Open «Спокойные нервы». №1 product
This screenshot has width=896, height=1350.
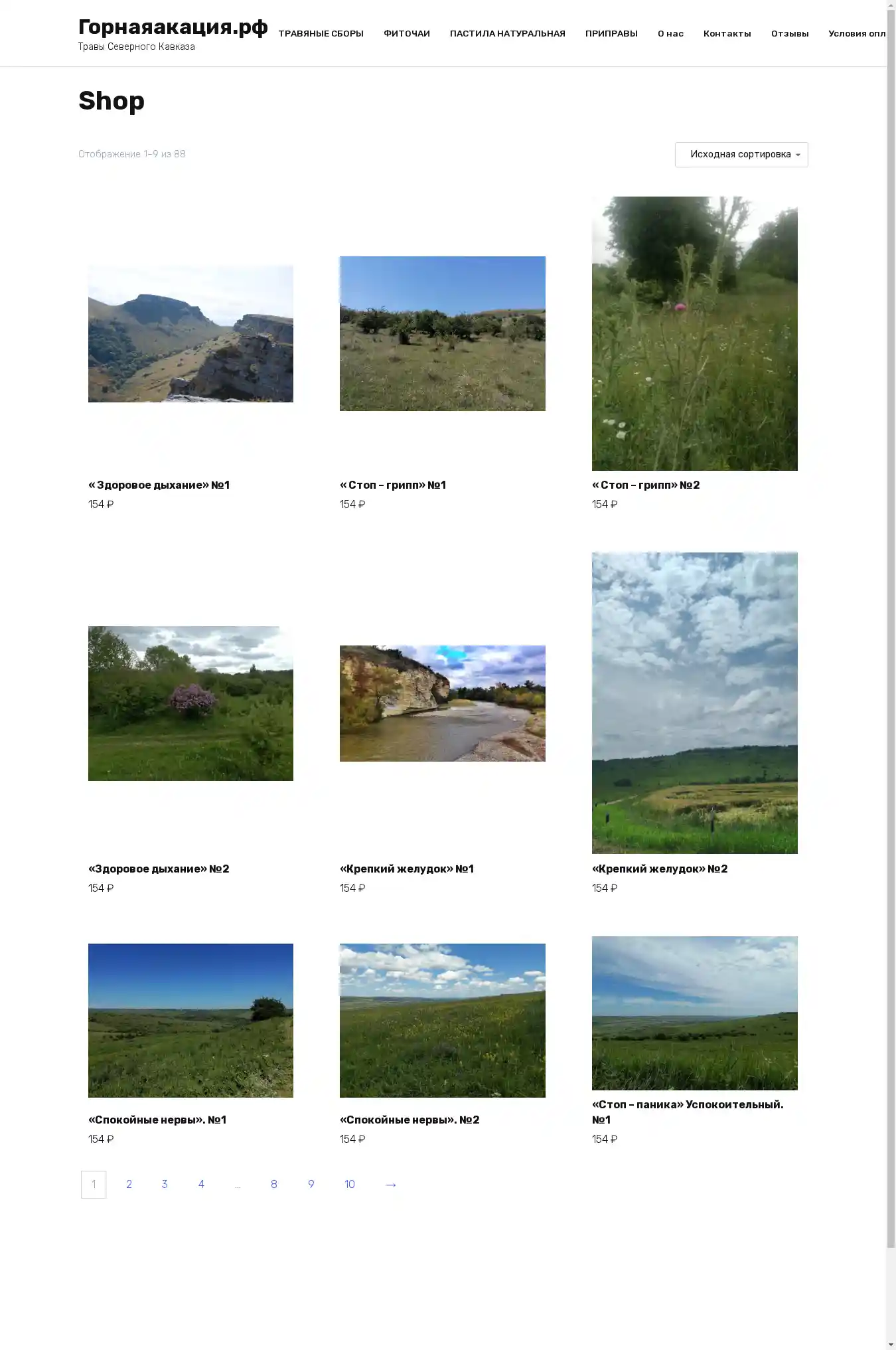[x=157, y=1120]
